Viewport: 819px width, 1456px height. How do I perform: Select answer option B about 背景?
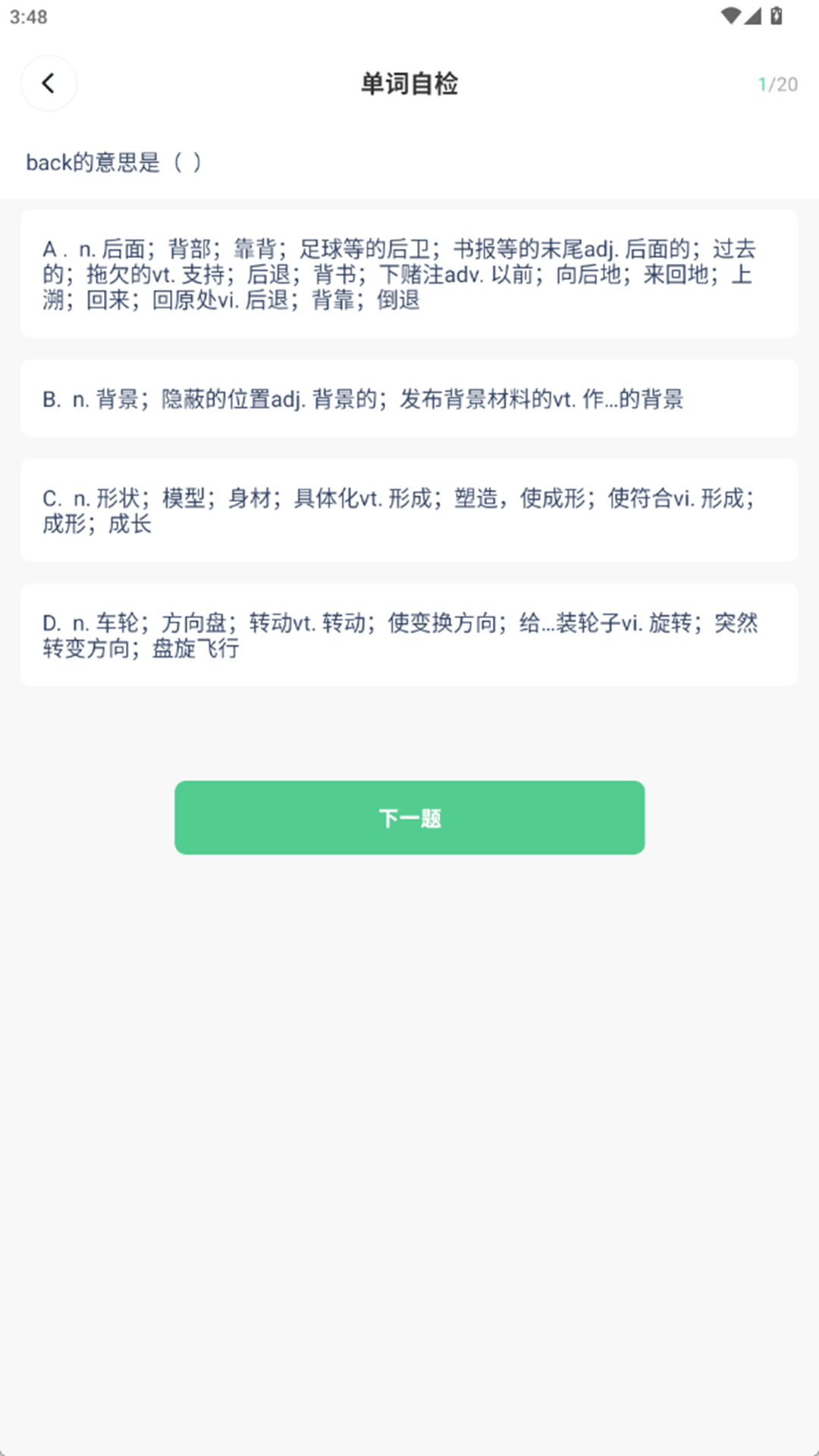[x=409, y=397]
